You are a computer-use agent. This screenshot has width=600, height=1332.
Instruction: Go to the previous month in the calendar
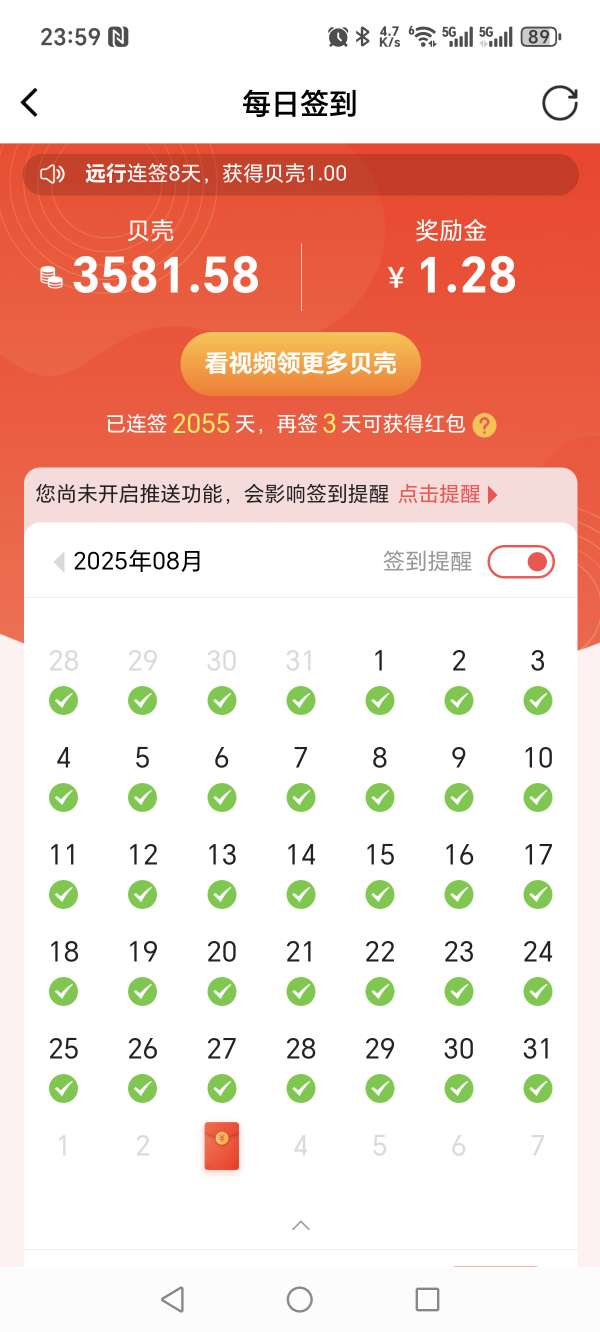pyautogui.click(x=59, y=562)
